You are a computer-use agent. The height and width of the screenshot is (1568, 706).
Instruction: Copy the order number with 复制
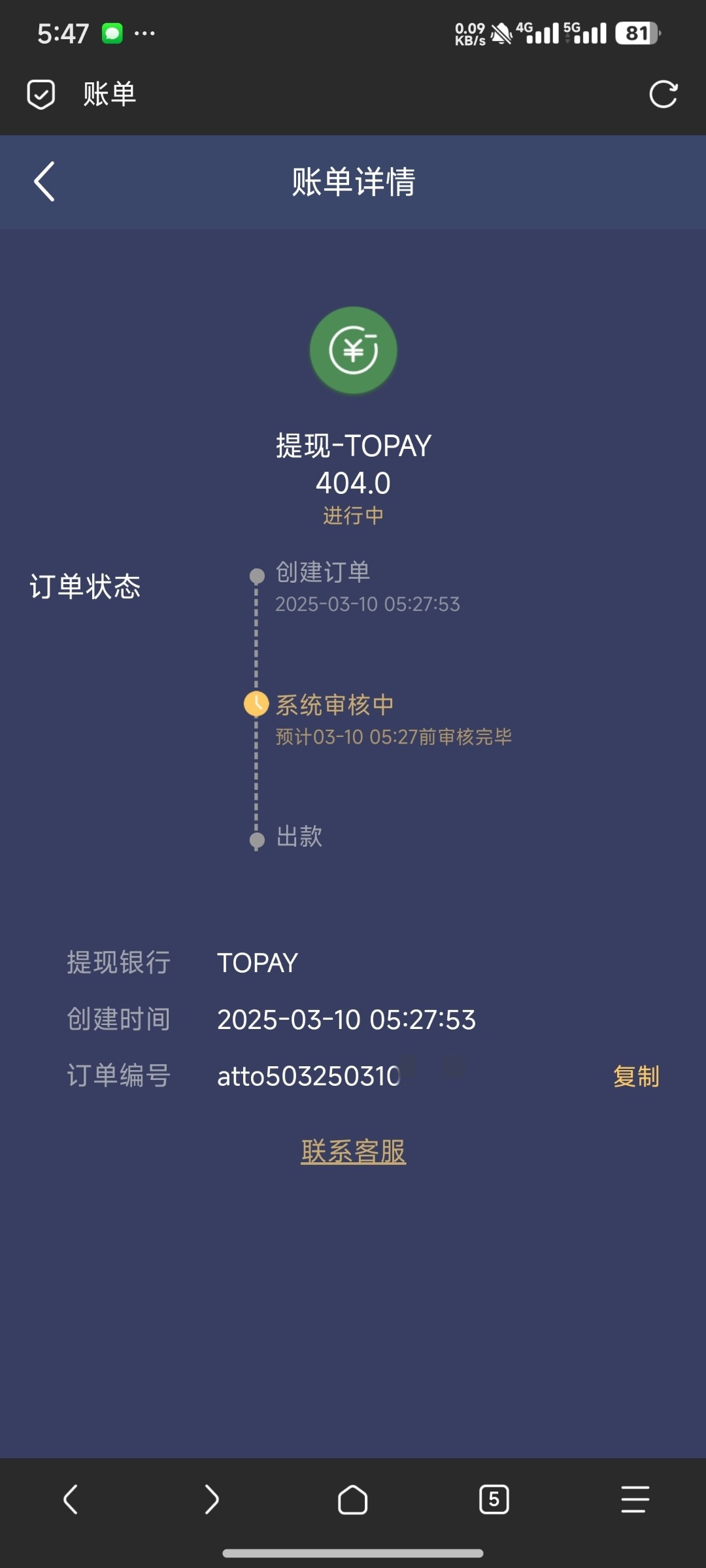[x=636, y=1076]
